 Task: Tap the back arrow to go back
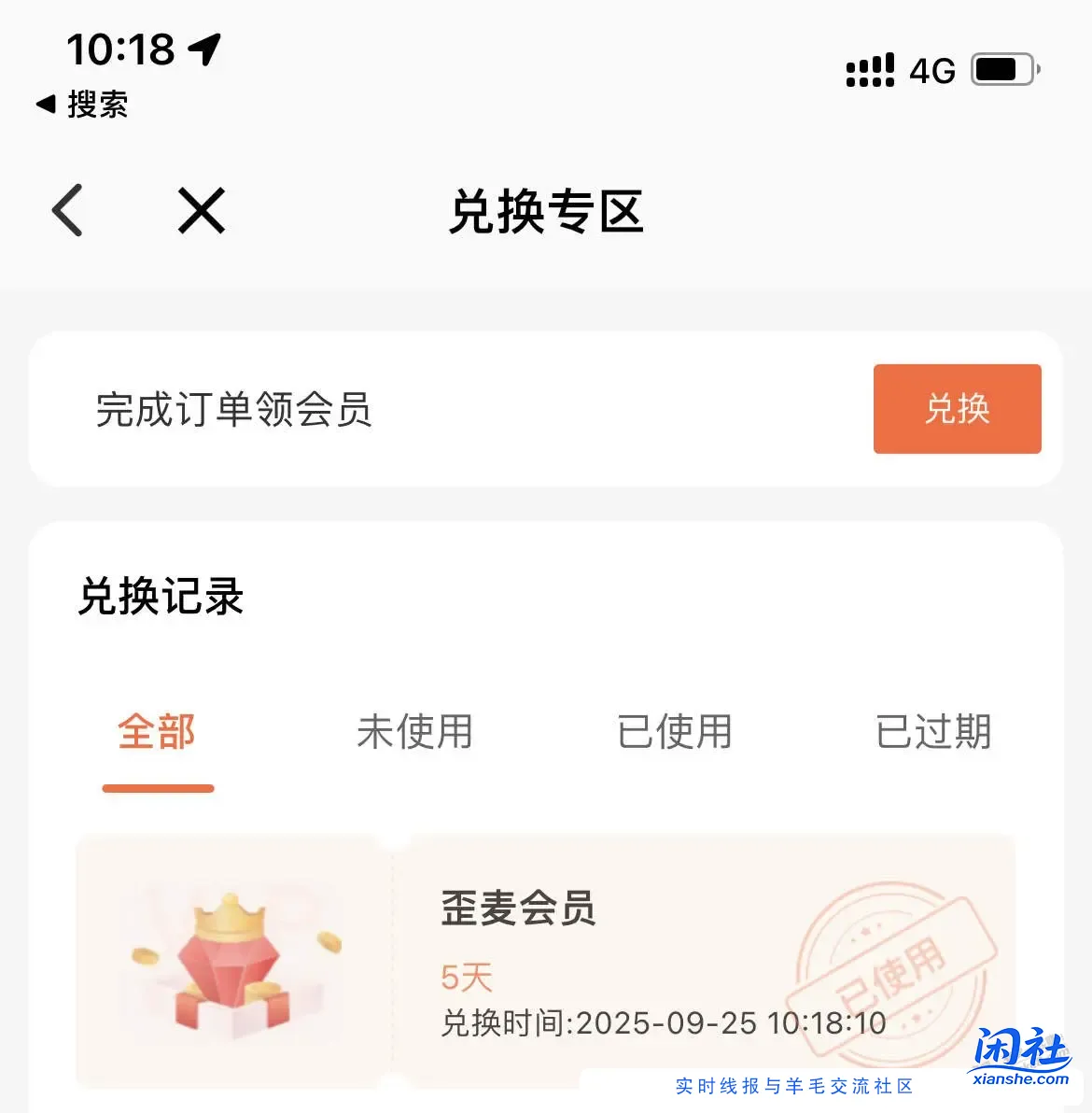tap(66, 211)
